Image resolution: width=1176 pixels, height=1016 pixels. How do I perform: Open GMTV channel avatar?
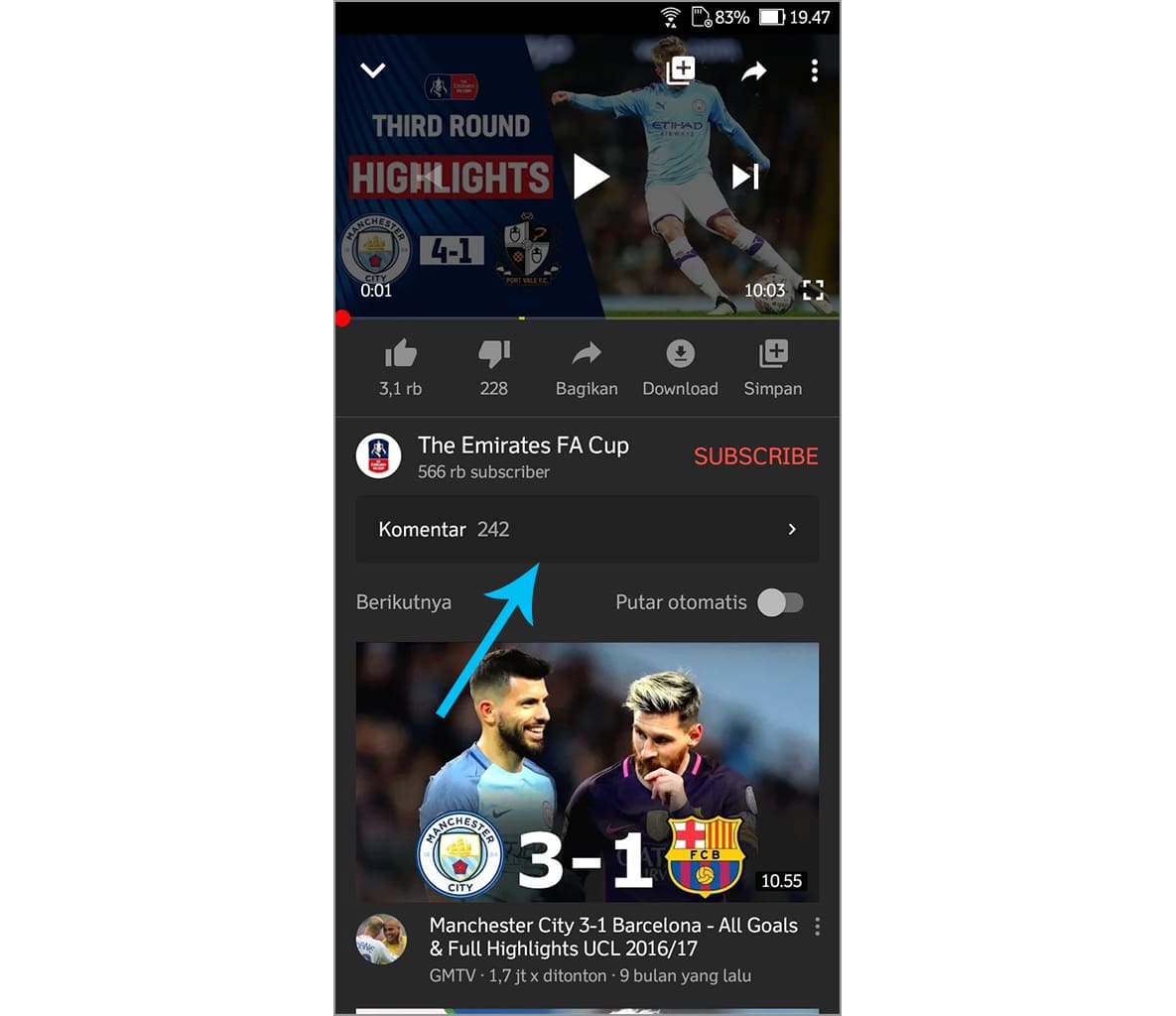pyautogui.click(x=381, y=940)
